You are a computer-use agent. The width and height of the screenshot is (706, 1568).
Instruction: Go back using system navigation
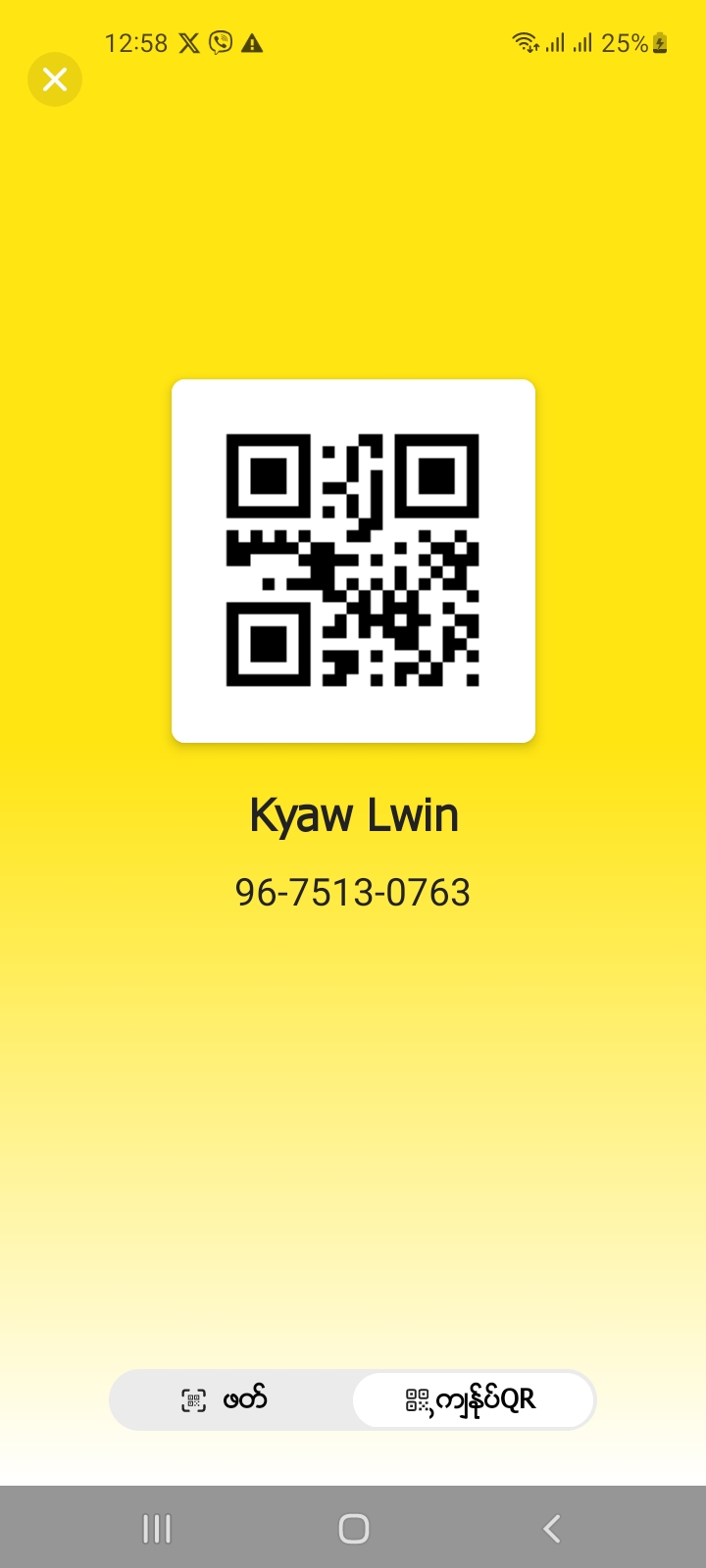coord(551,1528)
